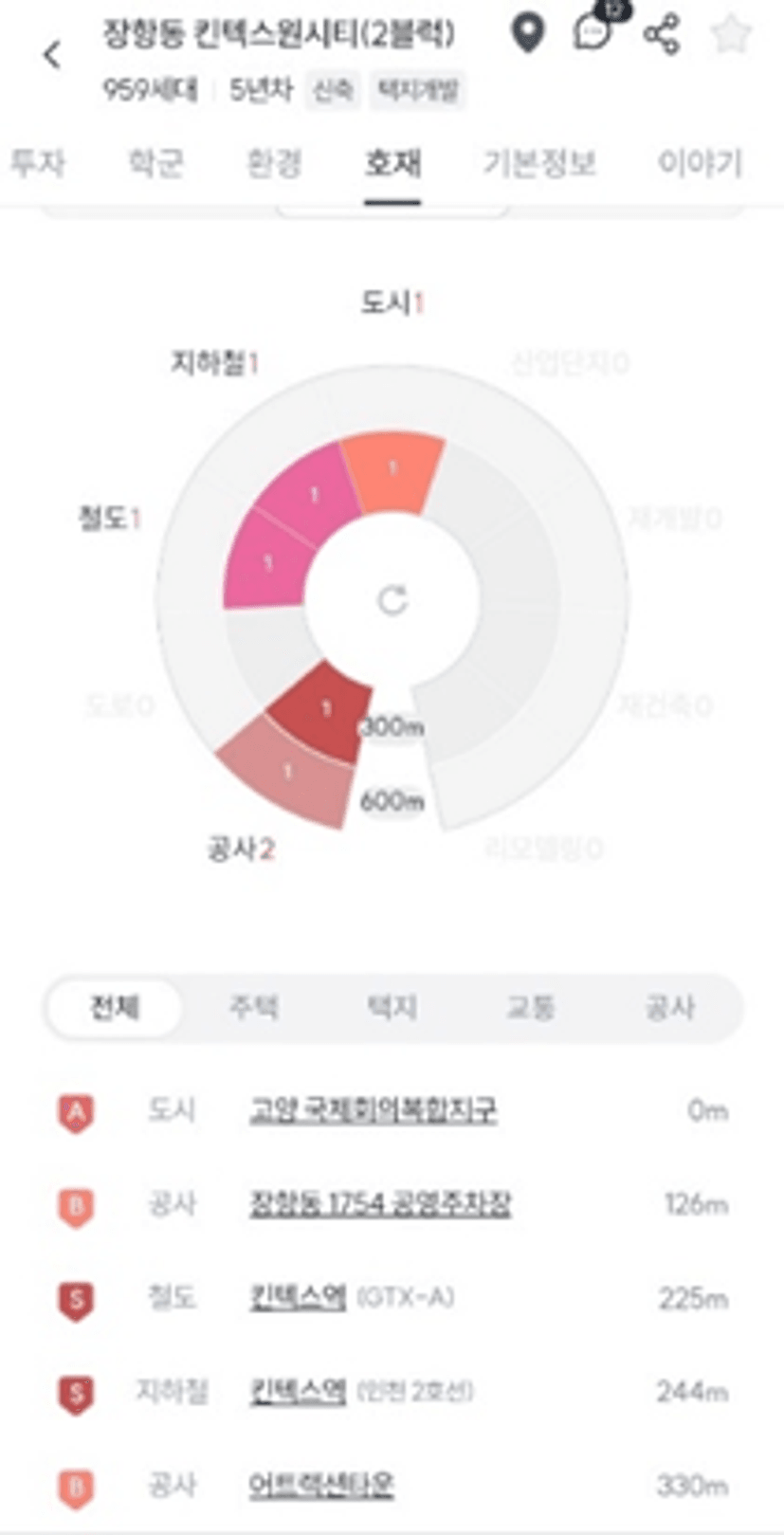The image size is (784, 1535).
Task: Select the 주택 filter chip
Action: pyautogui.click(x=253, y=1006)
